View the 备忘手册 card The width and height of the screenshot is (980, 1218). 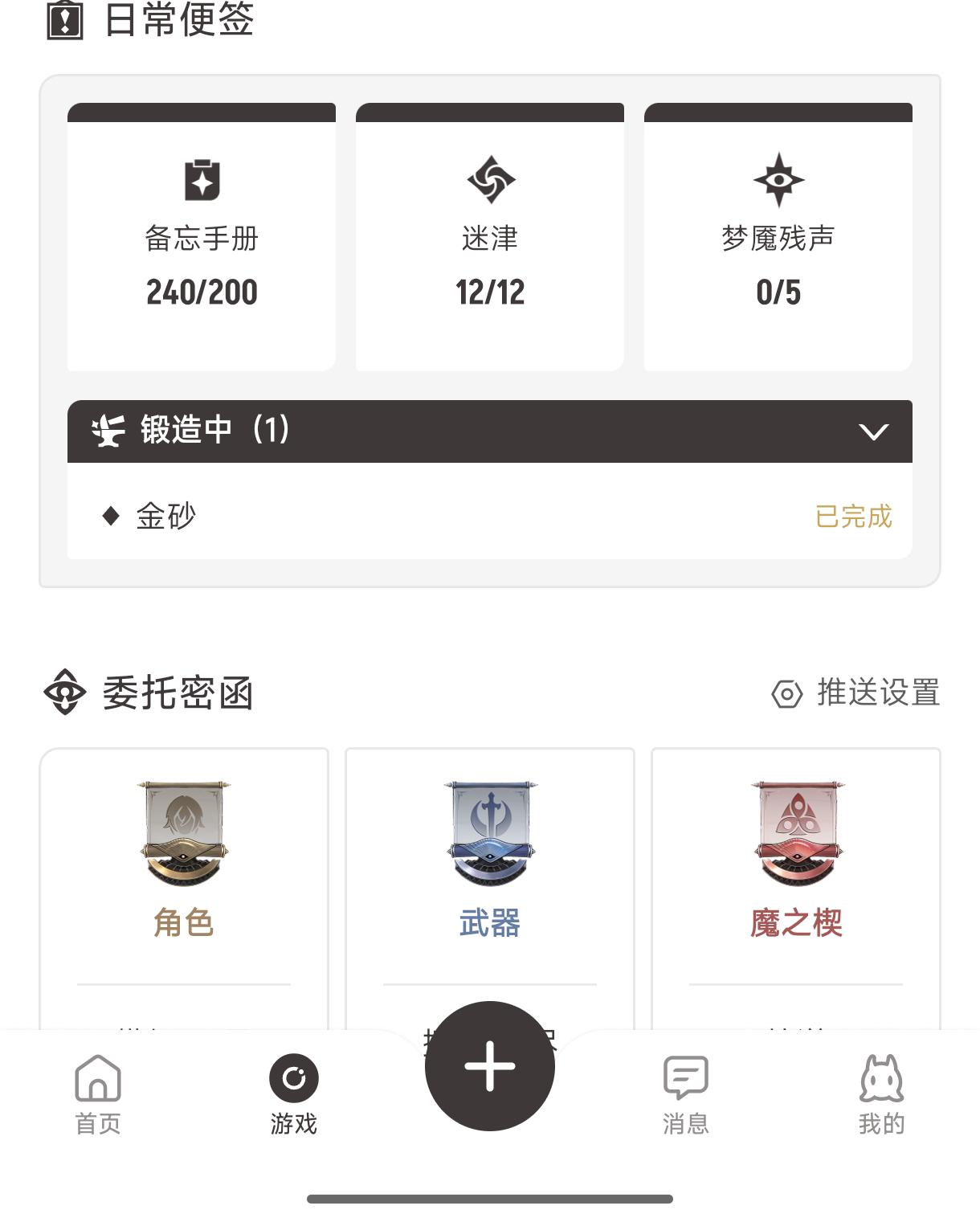[x=202, y=237]
